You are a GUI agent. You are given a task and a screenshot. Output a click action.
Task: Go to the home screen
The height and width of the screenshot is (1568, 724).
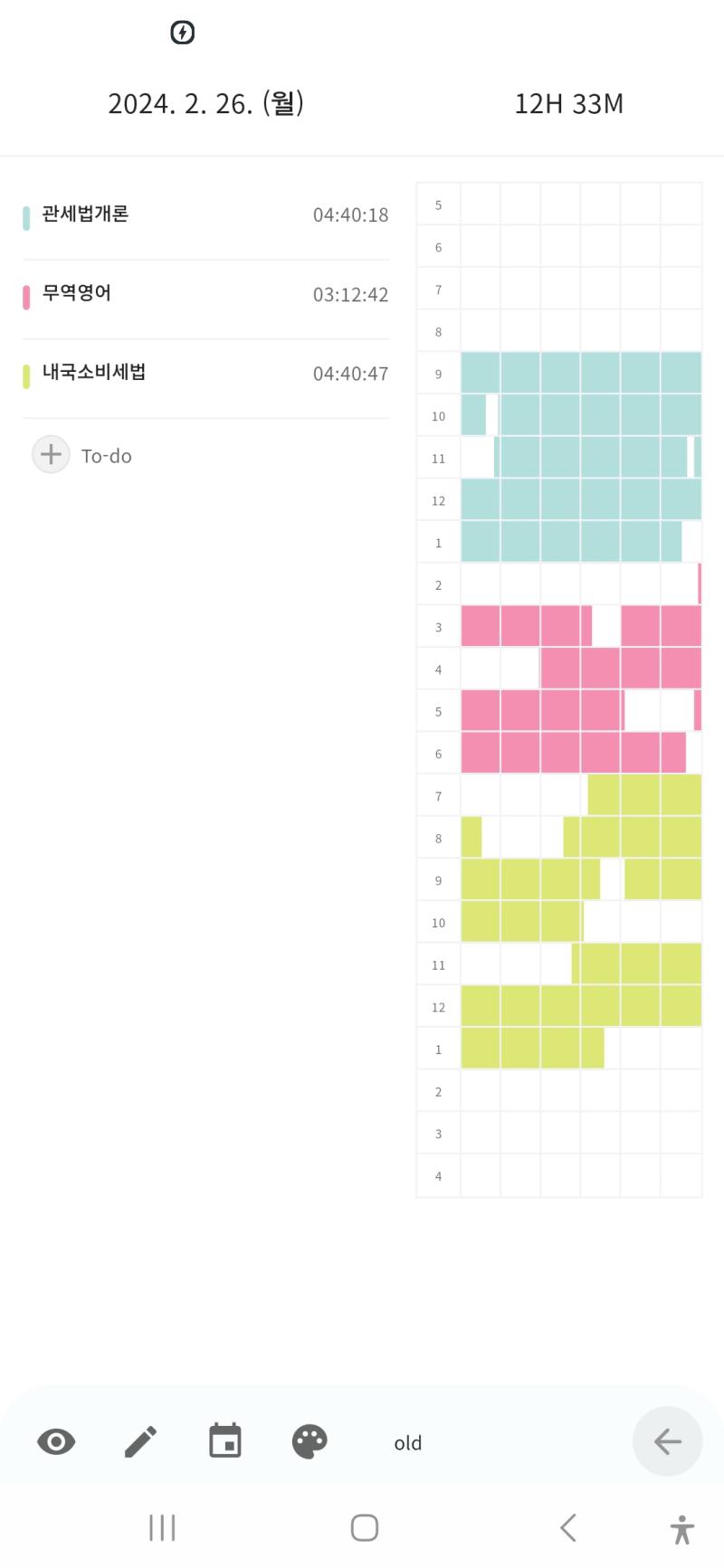(x=364, y=1528)
